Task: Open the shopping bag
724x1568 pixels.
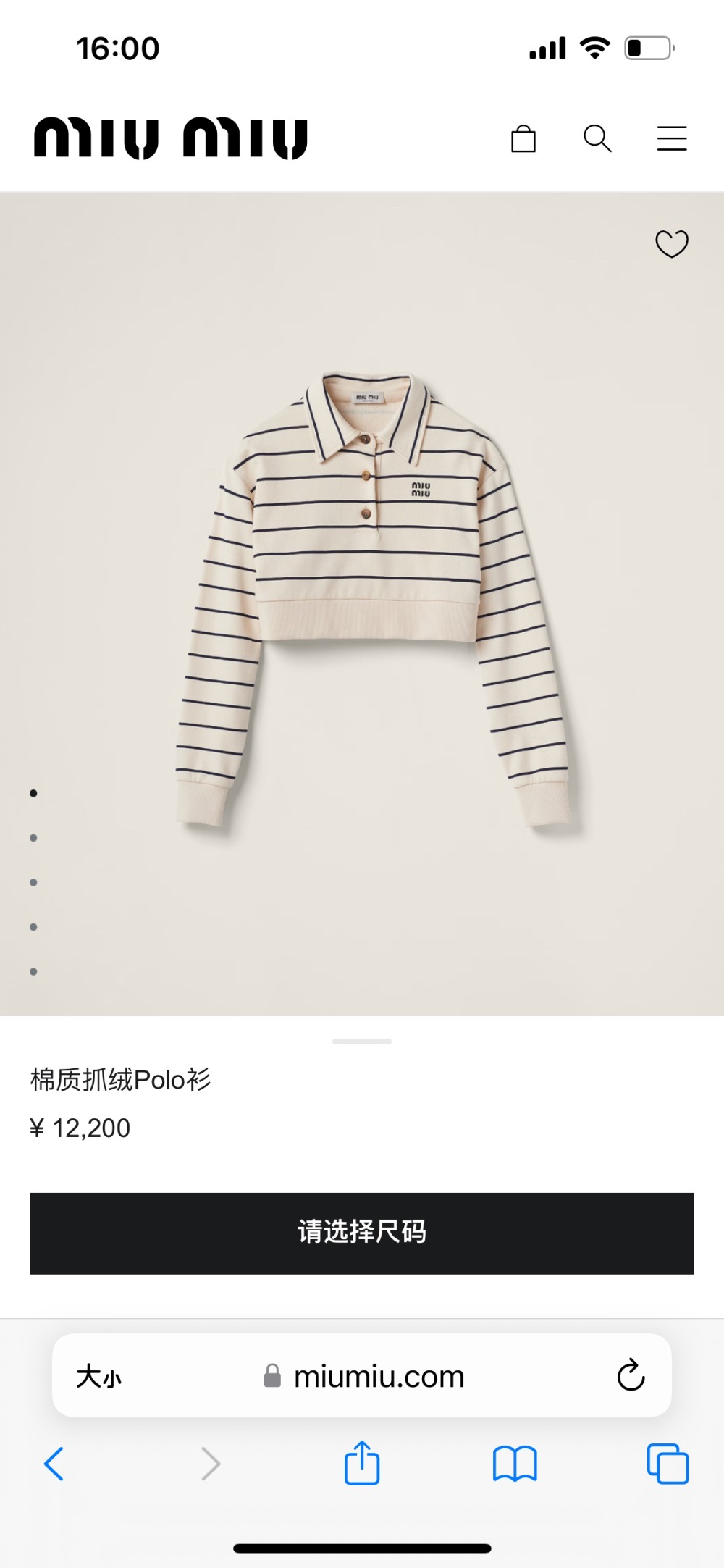Action: (523, 138)
